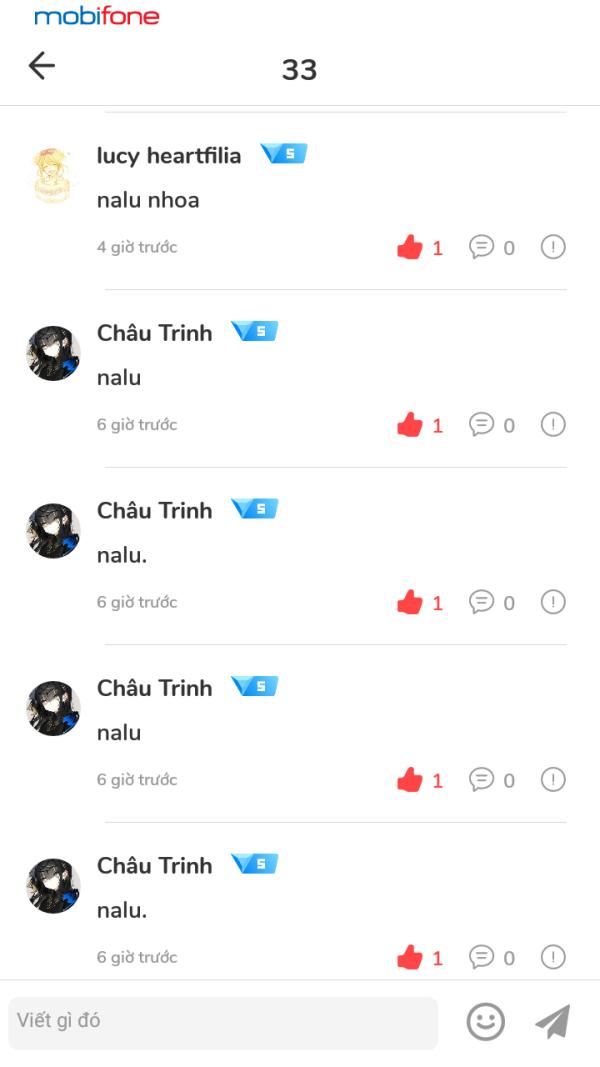Report lucy heartfilia's comment
This screenshot has height=1067, width=600.
(553, 247)
